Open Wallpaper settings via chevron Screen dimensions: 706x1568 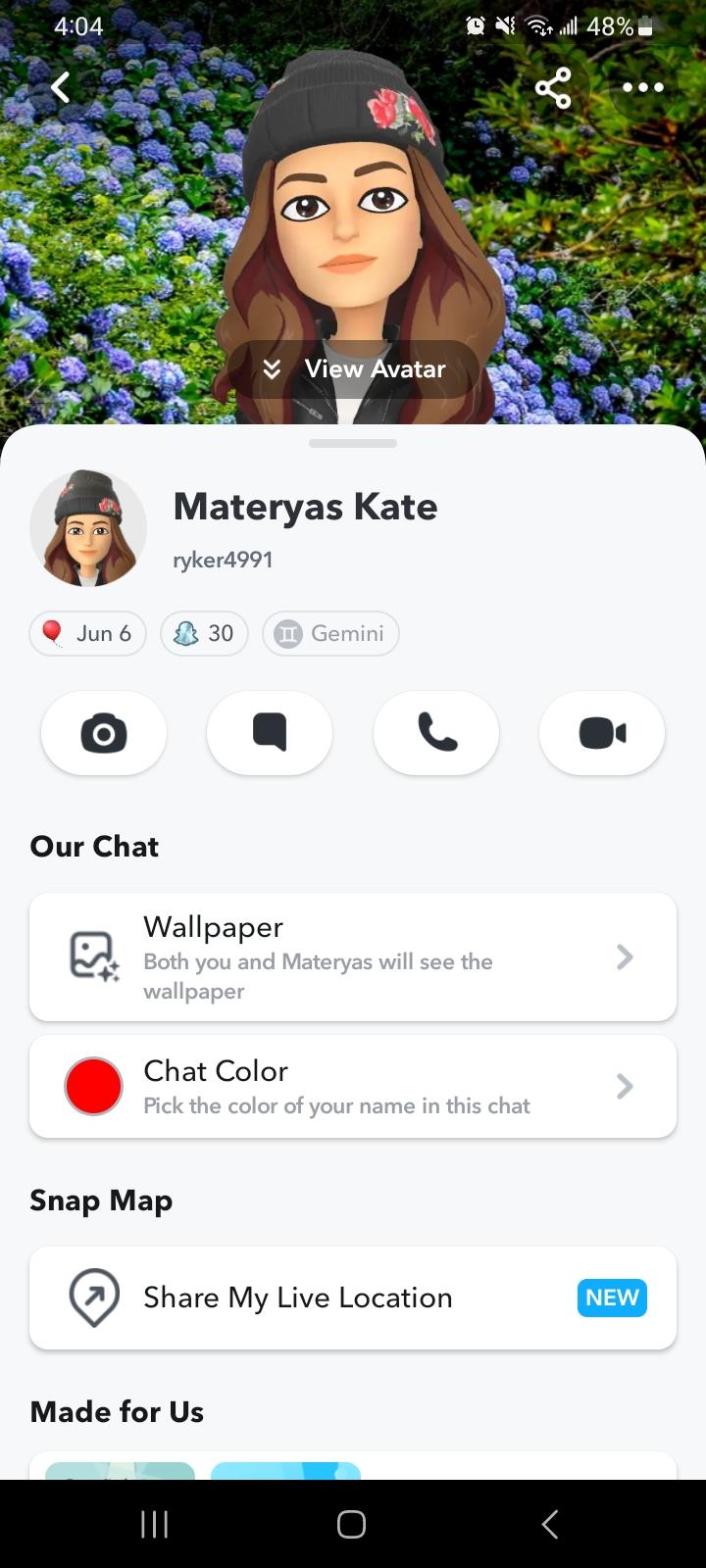coord(625,956)
